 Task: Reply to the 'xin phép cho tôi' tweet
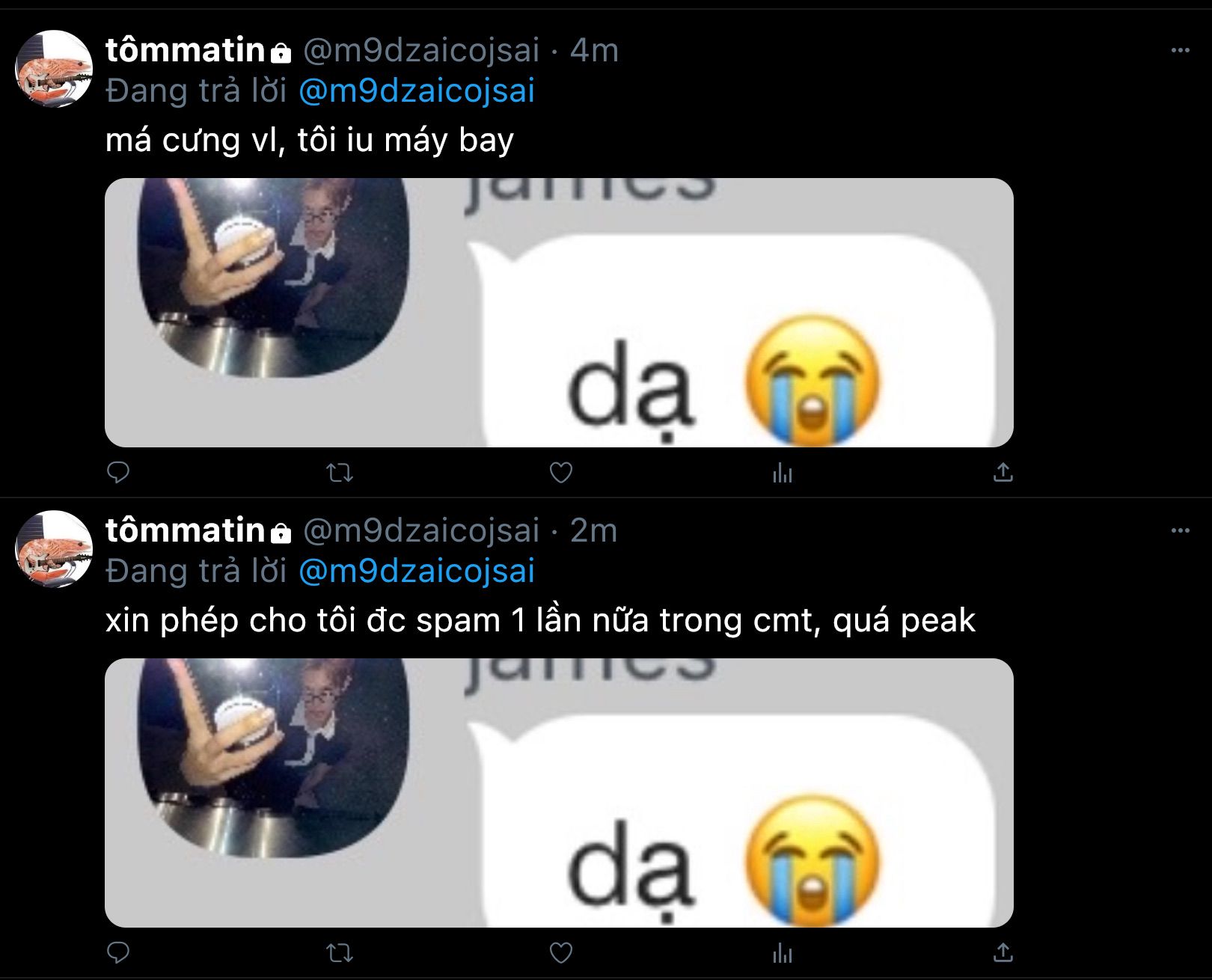118,952
